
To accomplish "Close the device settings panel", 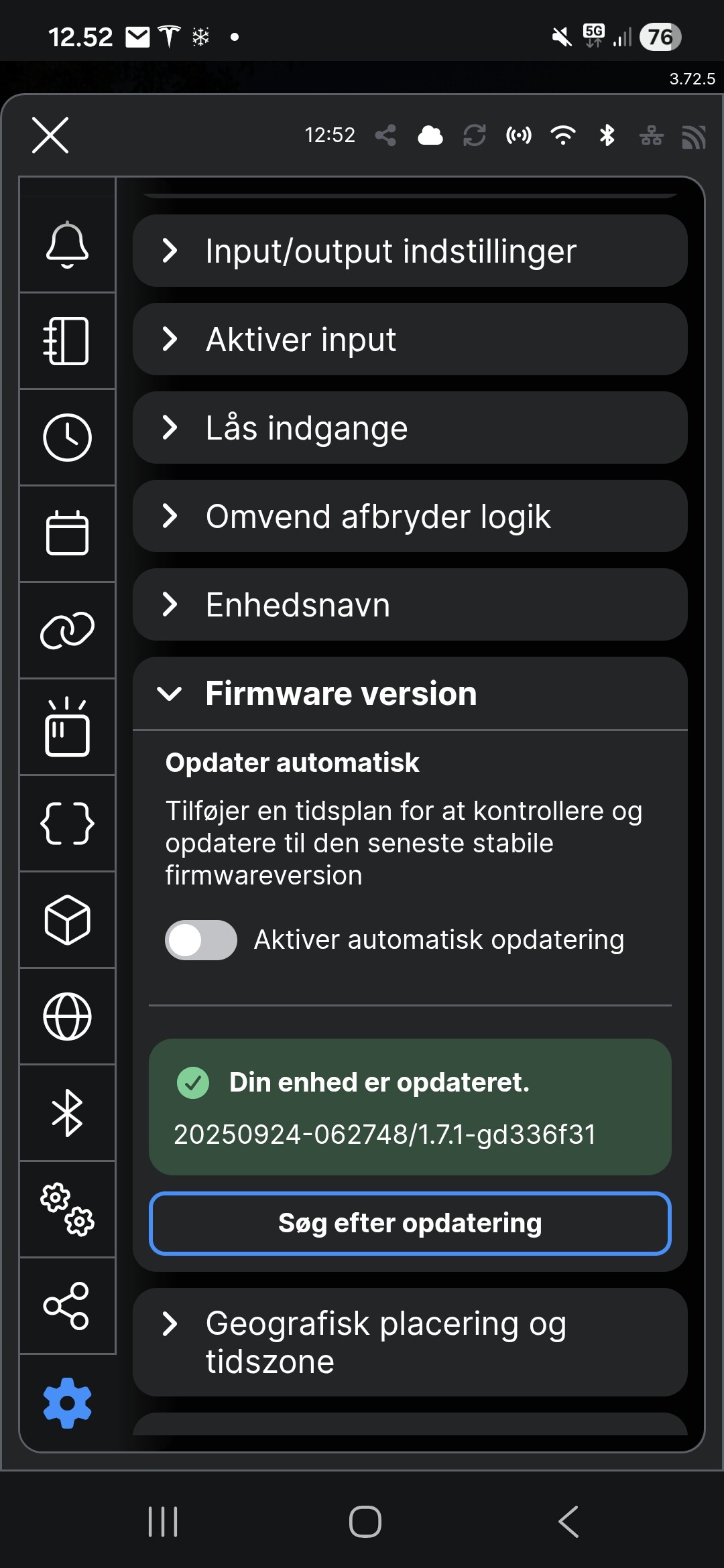I will [50, 135].
